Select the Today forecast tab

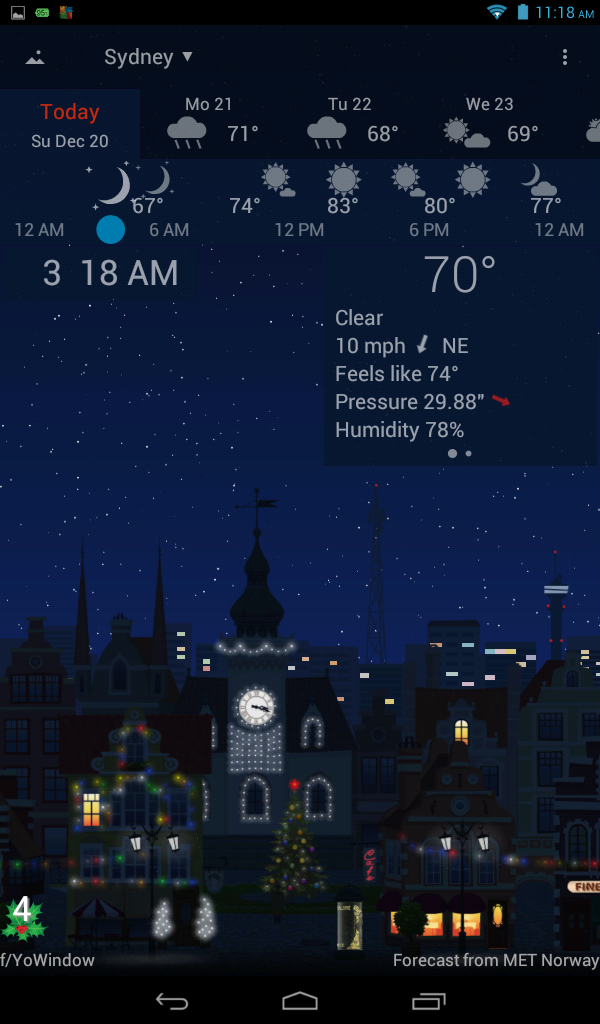(x=70, y=125)
